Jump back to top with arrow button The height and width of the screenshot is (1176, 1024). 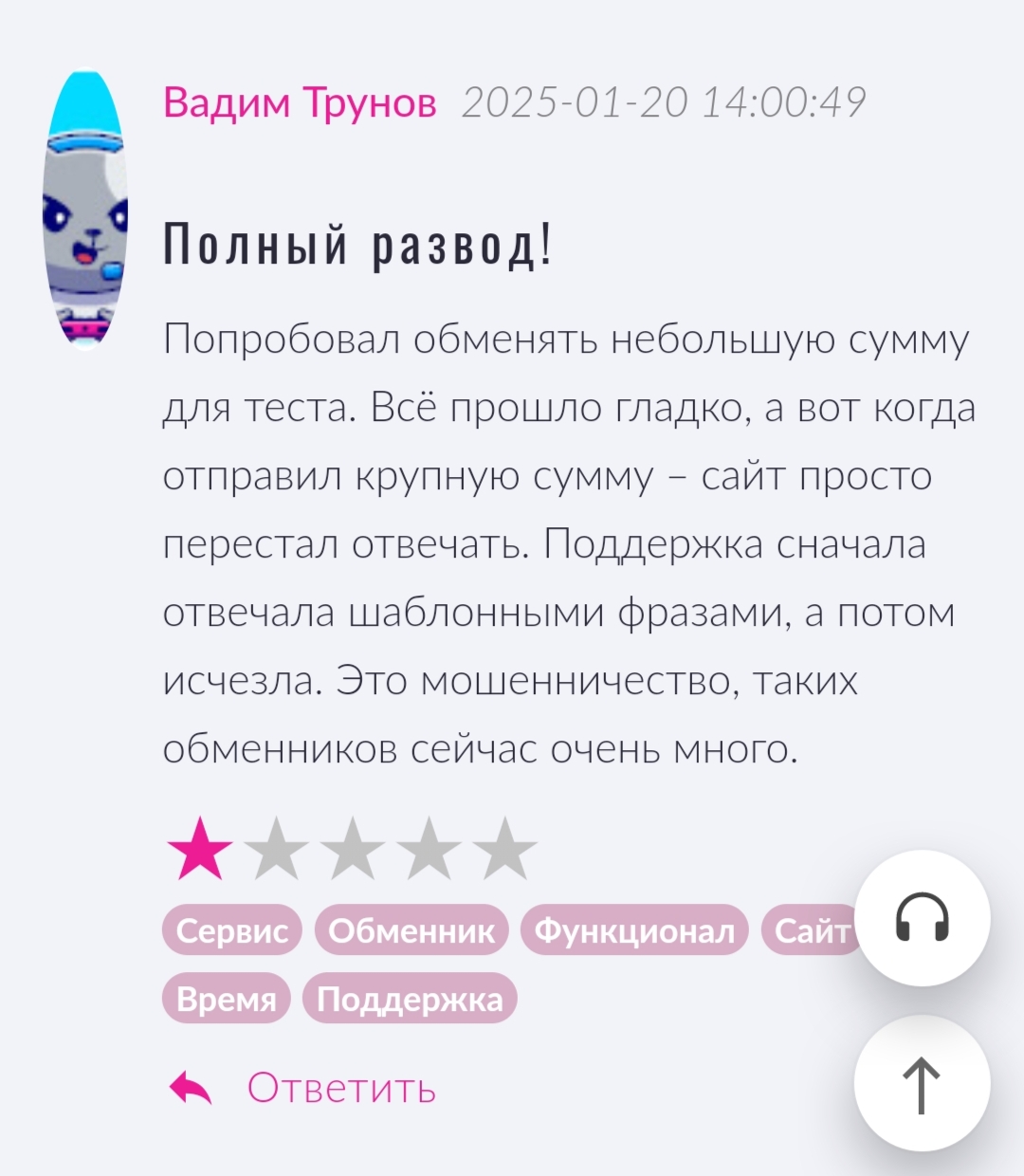click(x=922, y=1084)
